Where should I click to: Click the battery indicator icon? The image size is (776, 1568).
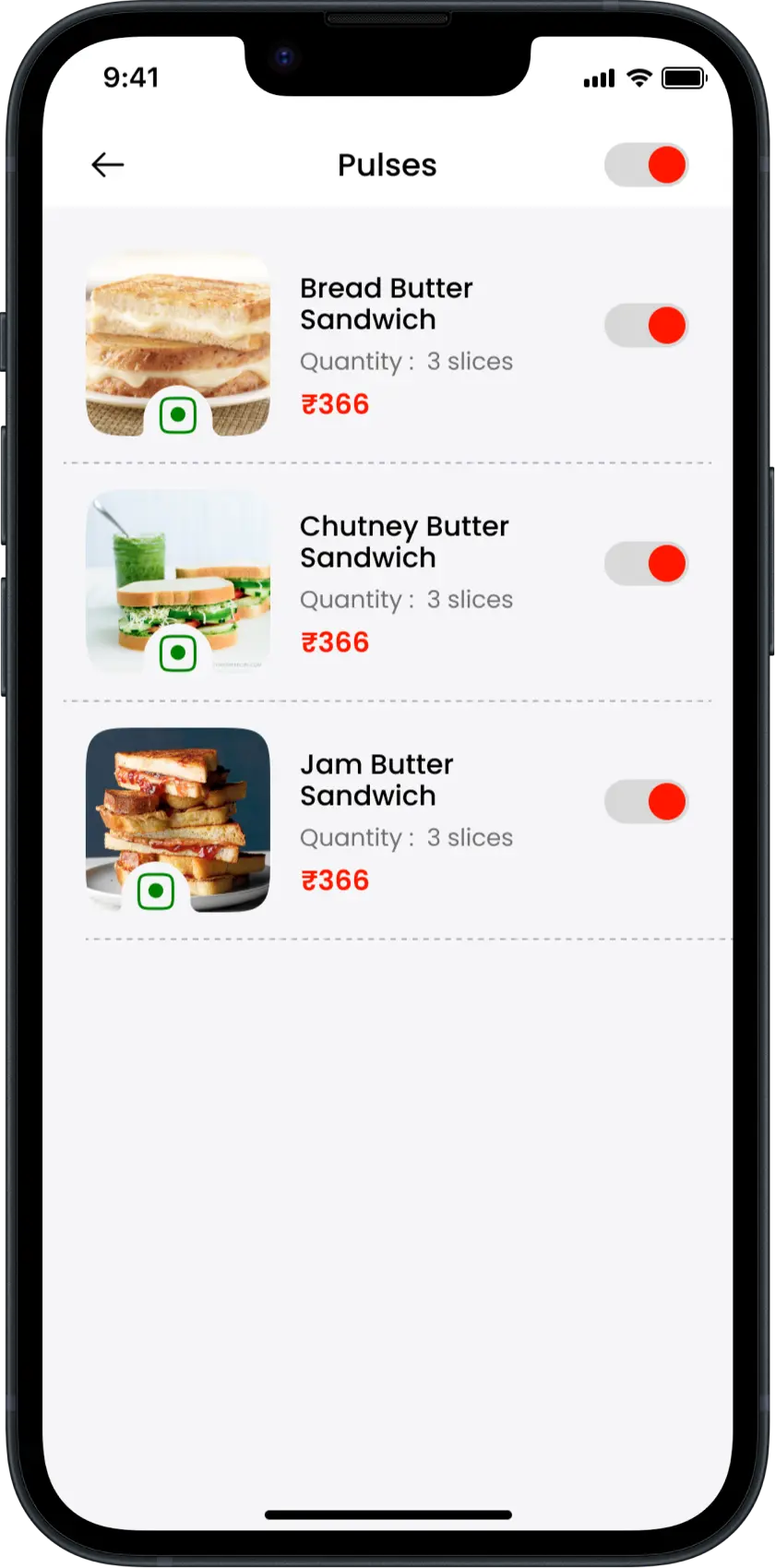tap(685, 78)
